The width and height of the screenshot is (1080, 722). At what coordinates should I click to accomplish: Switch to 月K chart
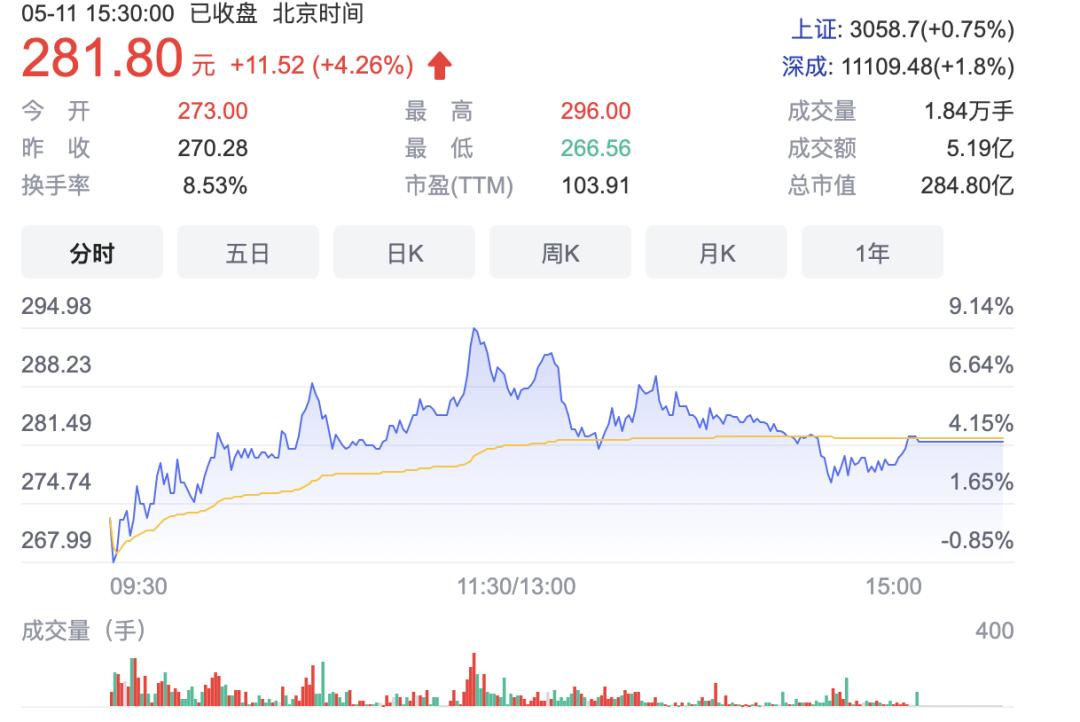(x=716, y=253)
